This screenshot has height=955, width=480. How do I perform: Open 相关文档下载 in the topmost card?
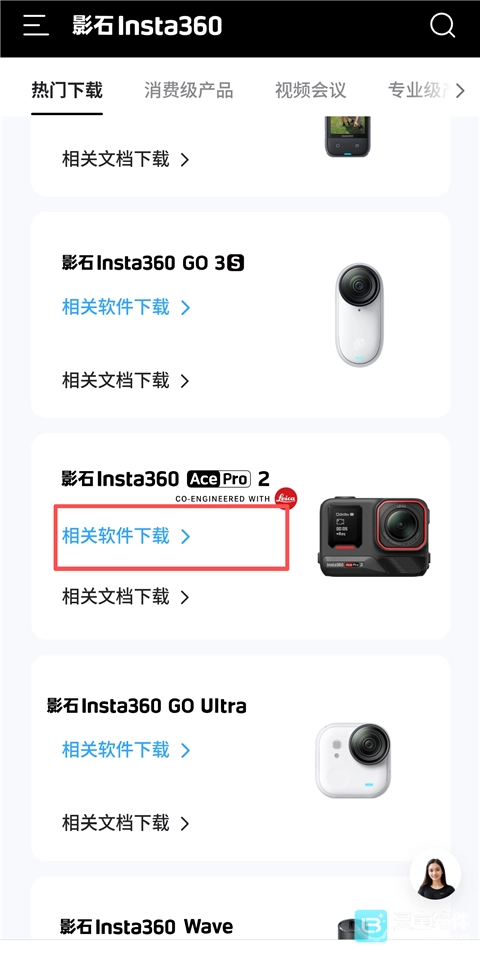126,160
